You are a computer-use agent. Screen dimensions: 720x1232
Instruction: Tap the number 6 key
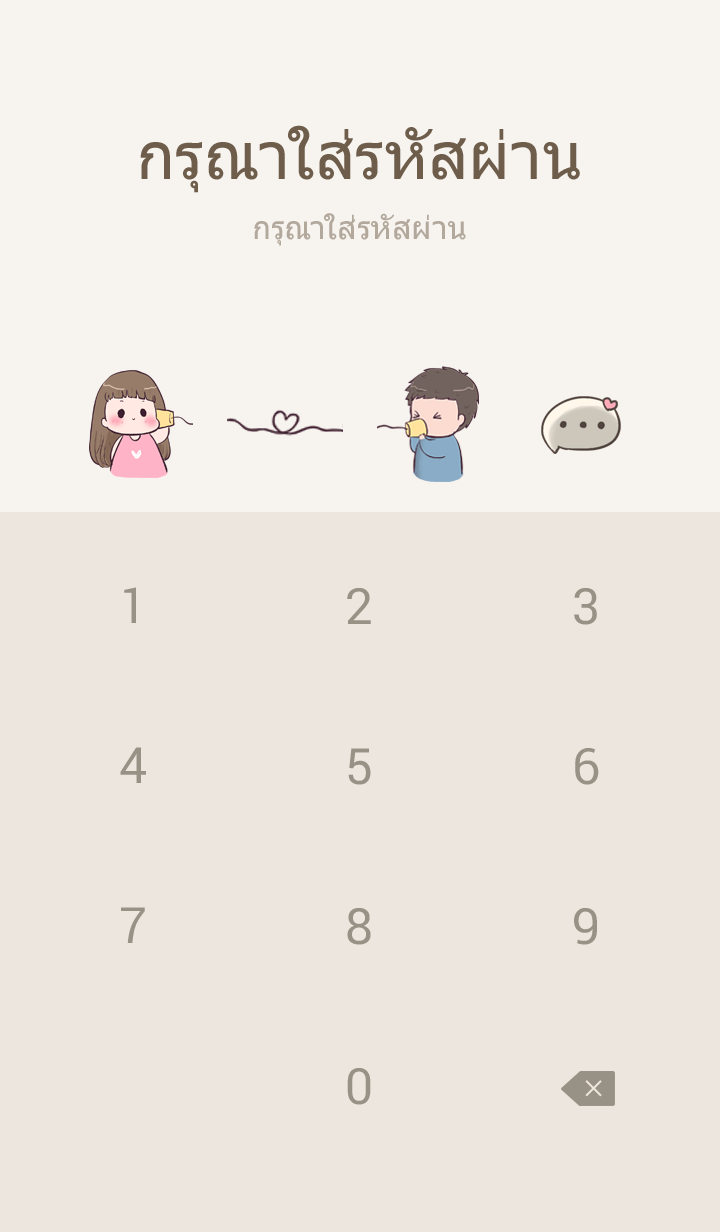coord(585,767)
